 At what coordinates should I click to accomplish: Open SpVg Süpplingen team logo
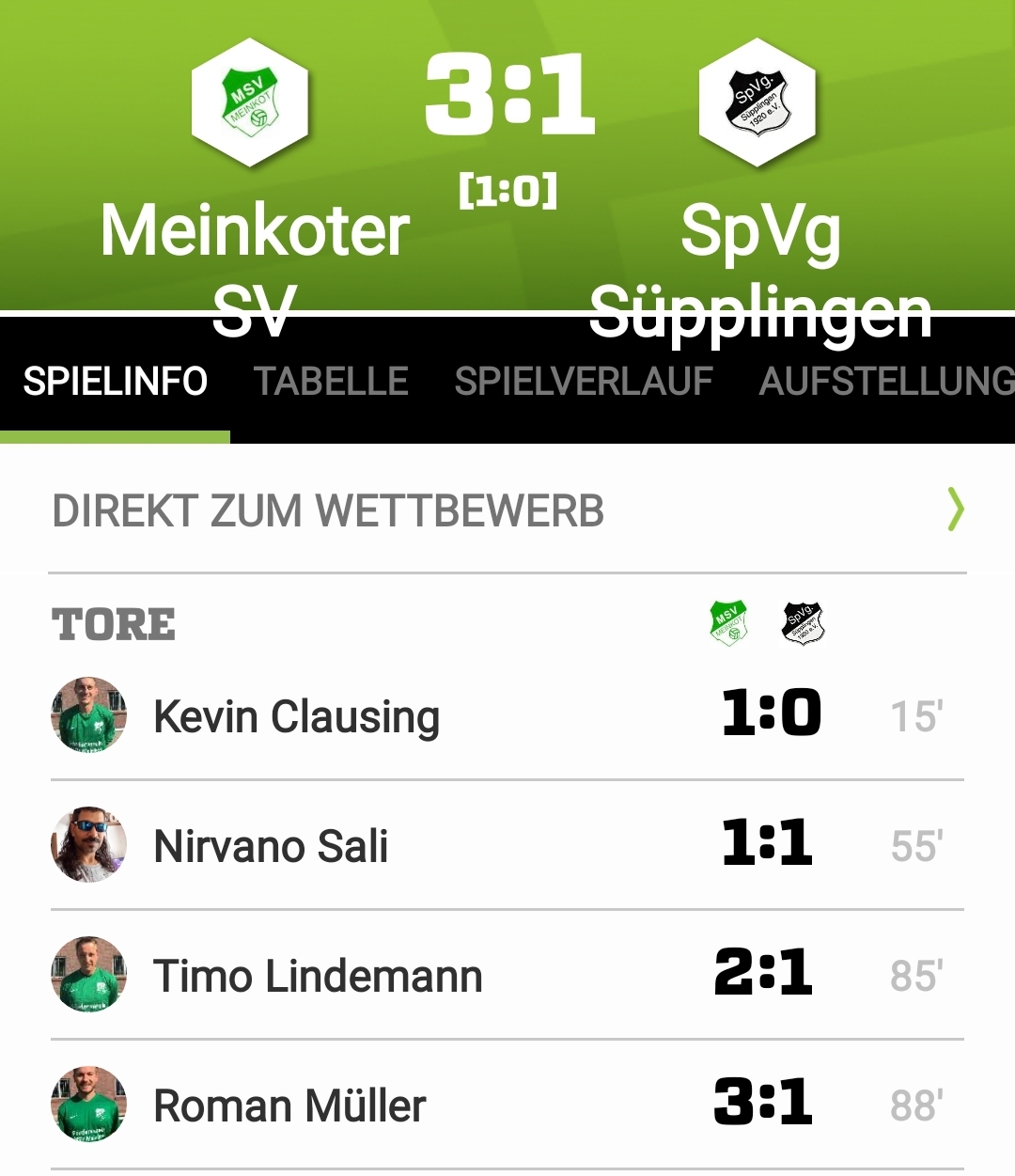[757, 102]
